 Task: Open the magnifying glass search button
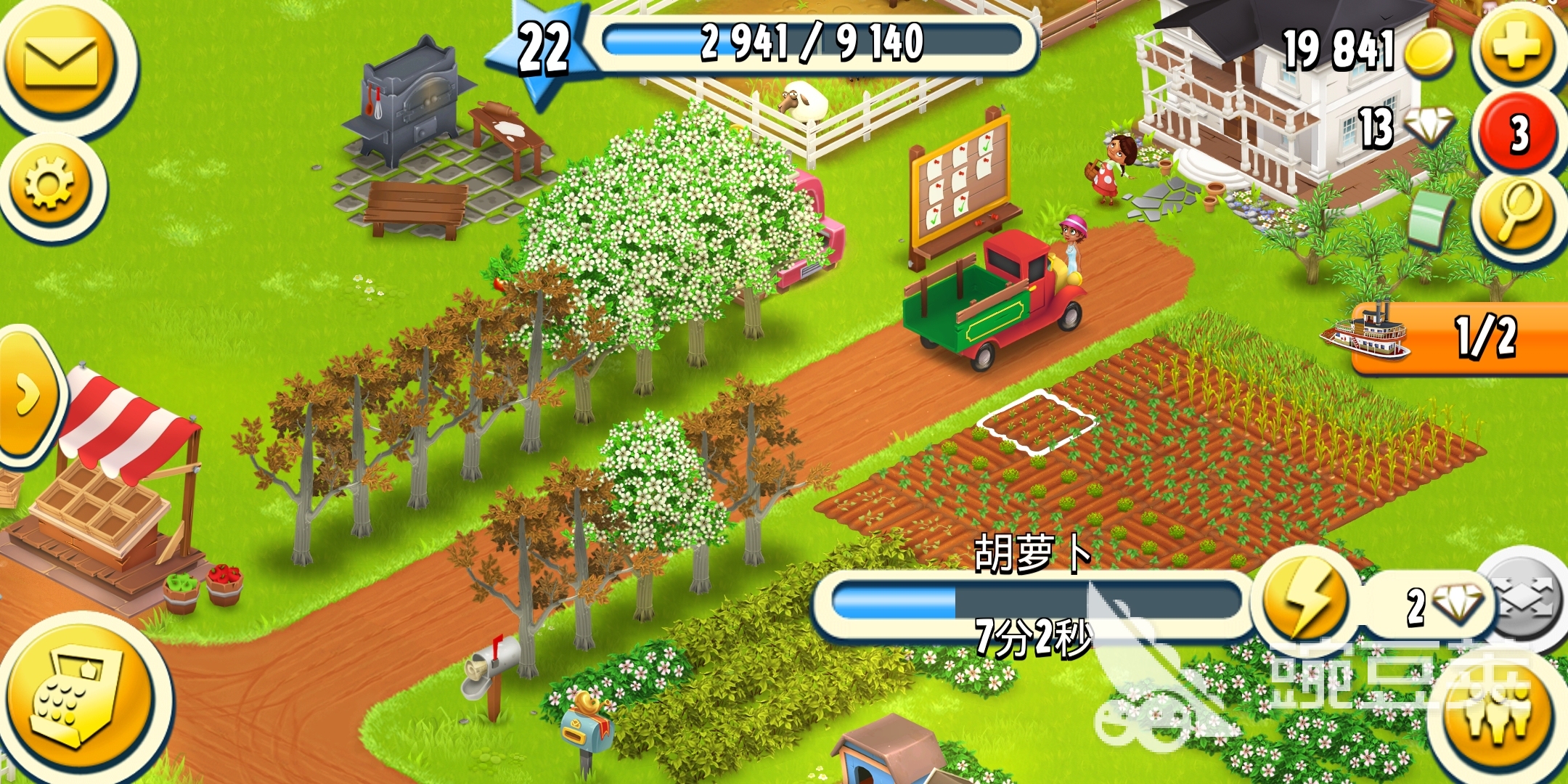(x=1516, y=213)
